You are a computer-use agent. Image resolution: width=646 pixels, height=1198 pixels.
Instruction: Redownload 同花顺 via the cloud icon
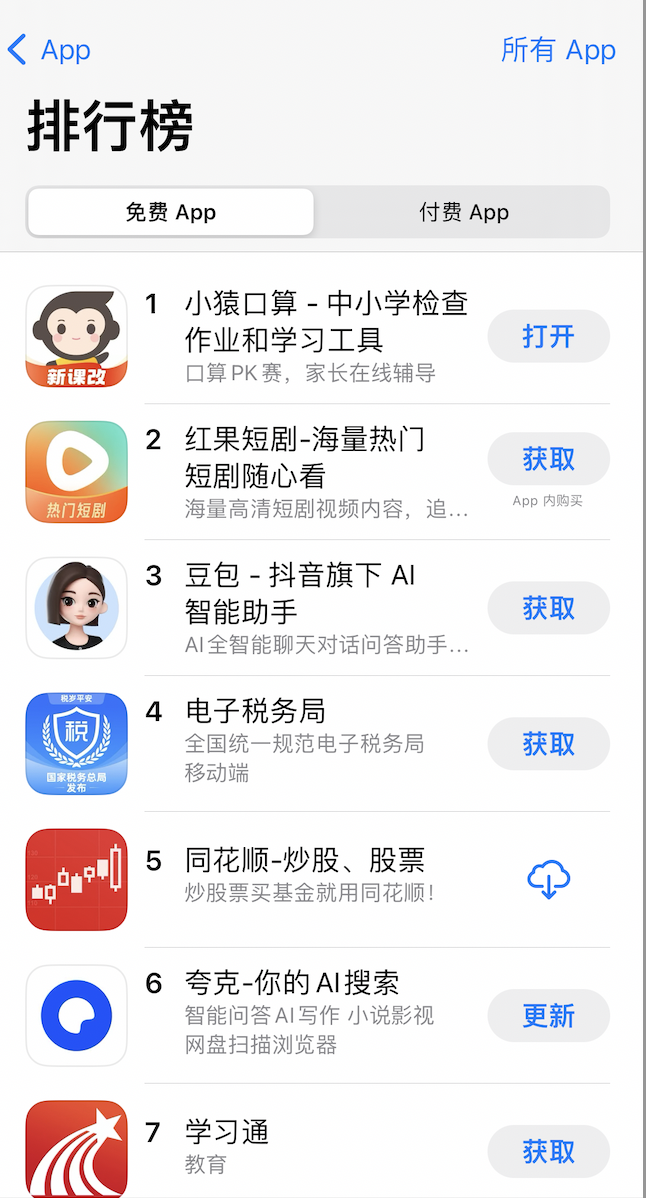[548, 880]
